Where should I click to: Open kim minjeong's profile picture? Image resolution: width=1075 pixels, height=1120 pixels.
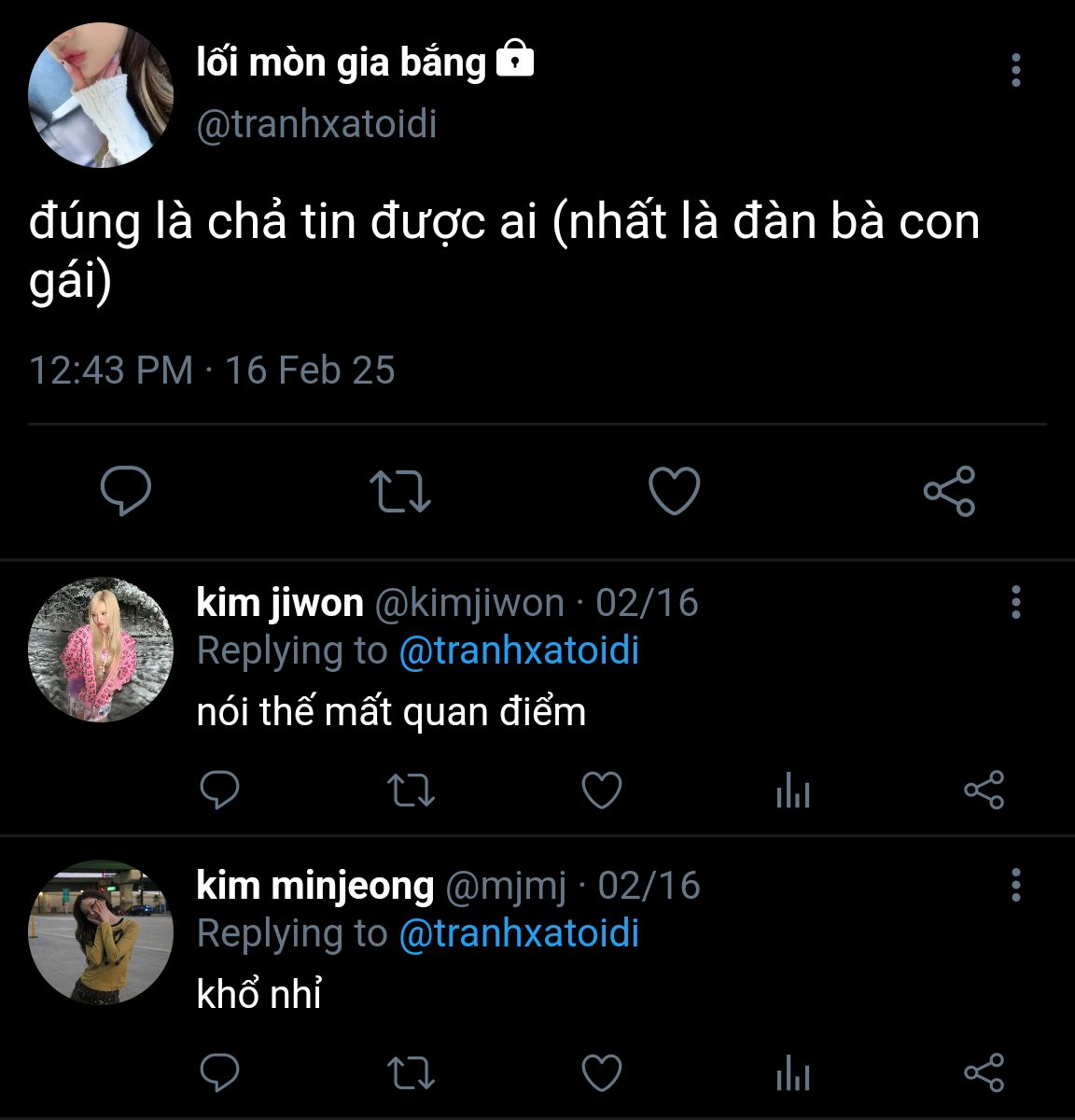click(101, 932)
